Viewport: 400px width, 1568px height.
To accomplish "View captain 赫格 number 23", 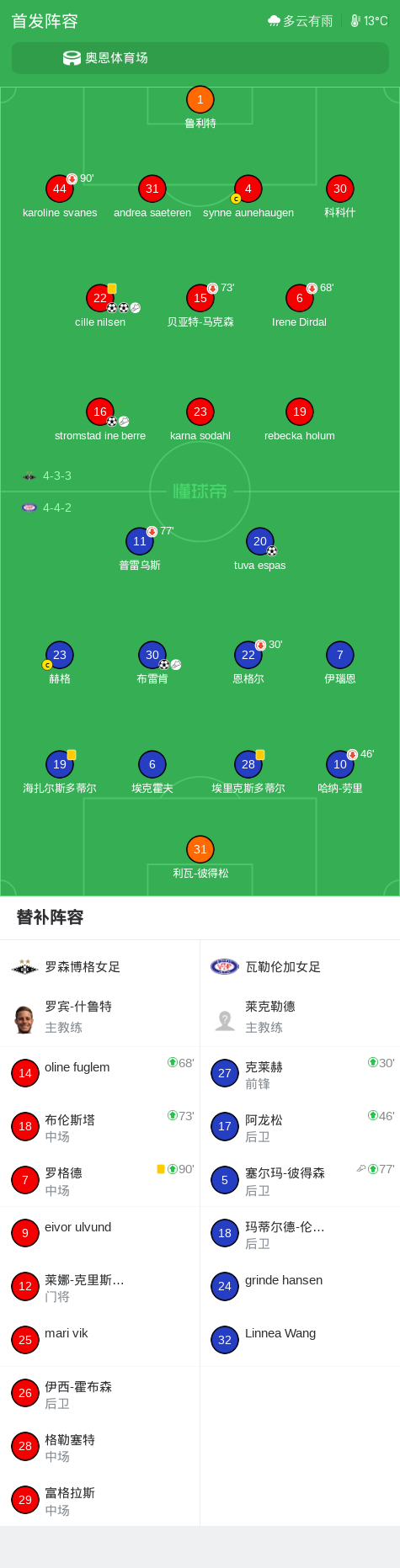I will 60,662.
